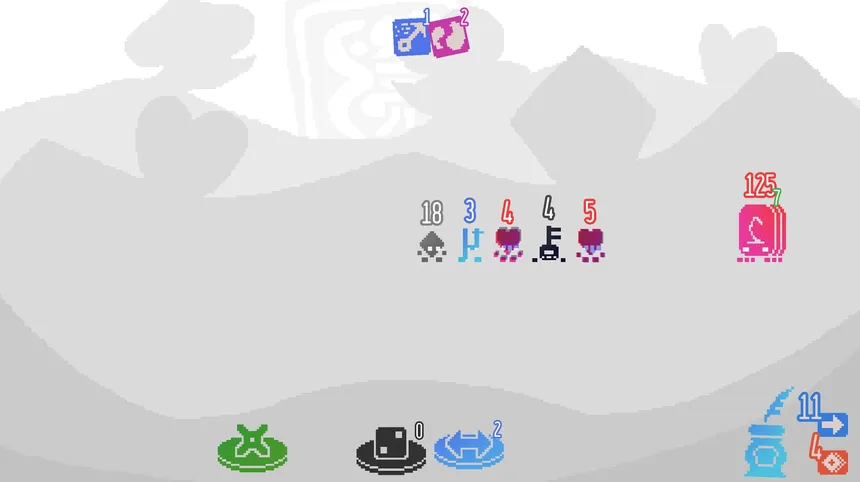The image size is (860, 482).
Task: Select the heart piece numbered 4
Action: (x=508, y=244)
